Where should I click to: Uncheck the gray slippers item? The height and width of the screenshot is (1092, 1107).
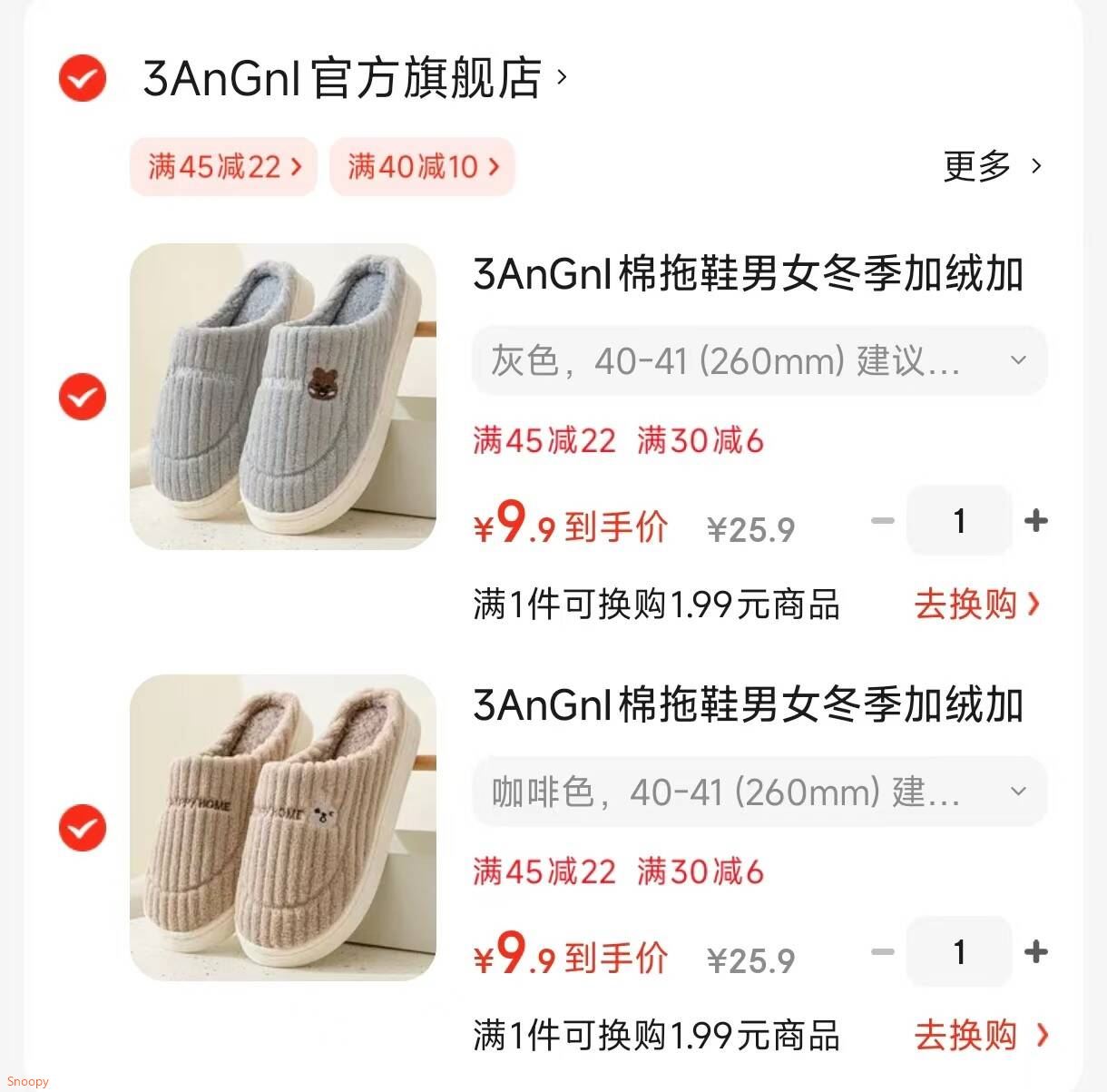tap(83, 397)
